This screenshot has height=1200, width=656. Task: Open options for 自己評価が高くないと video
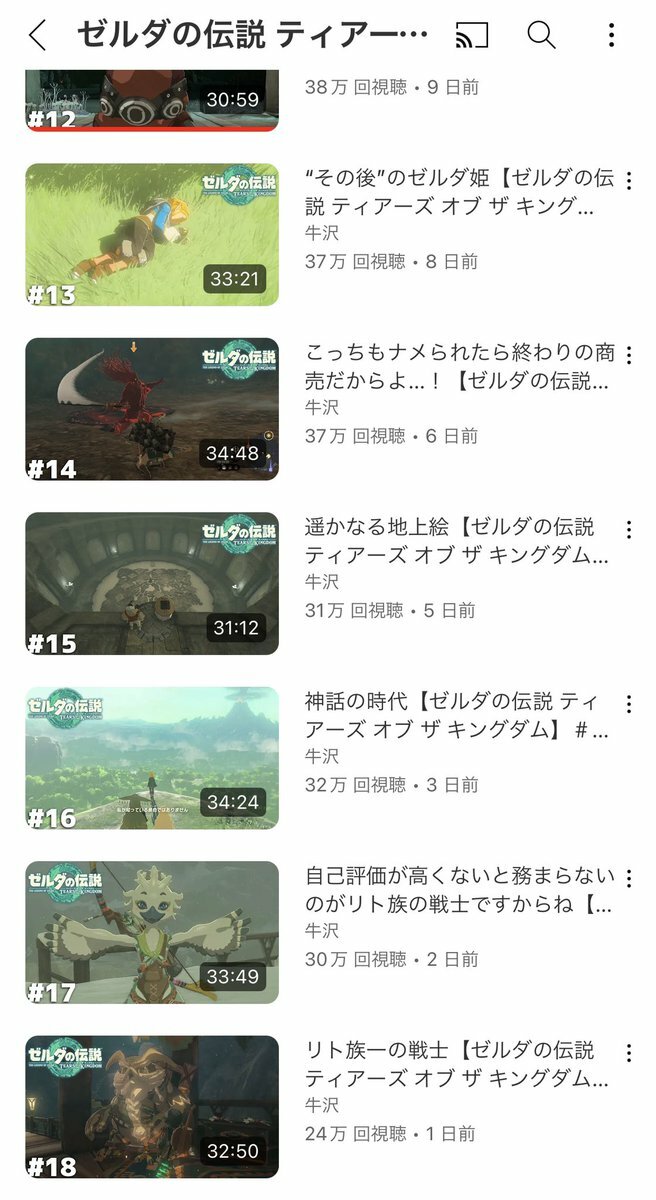629,878
